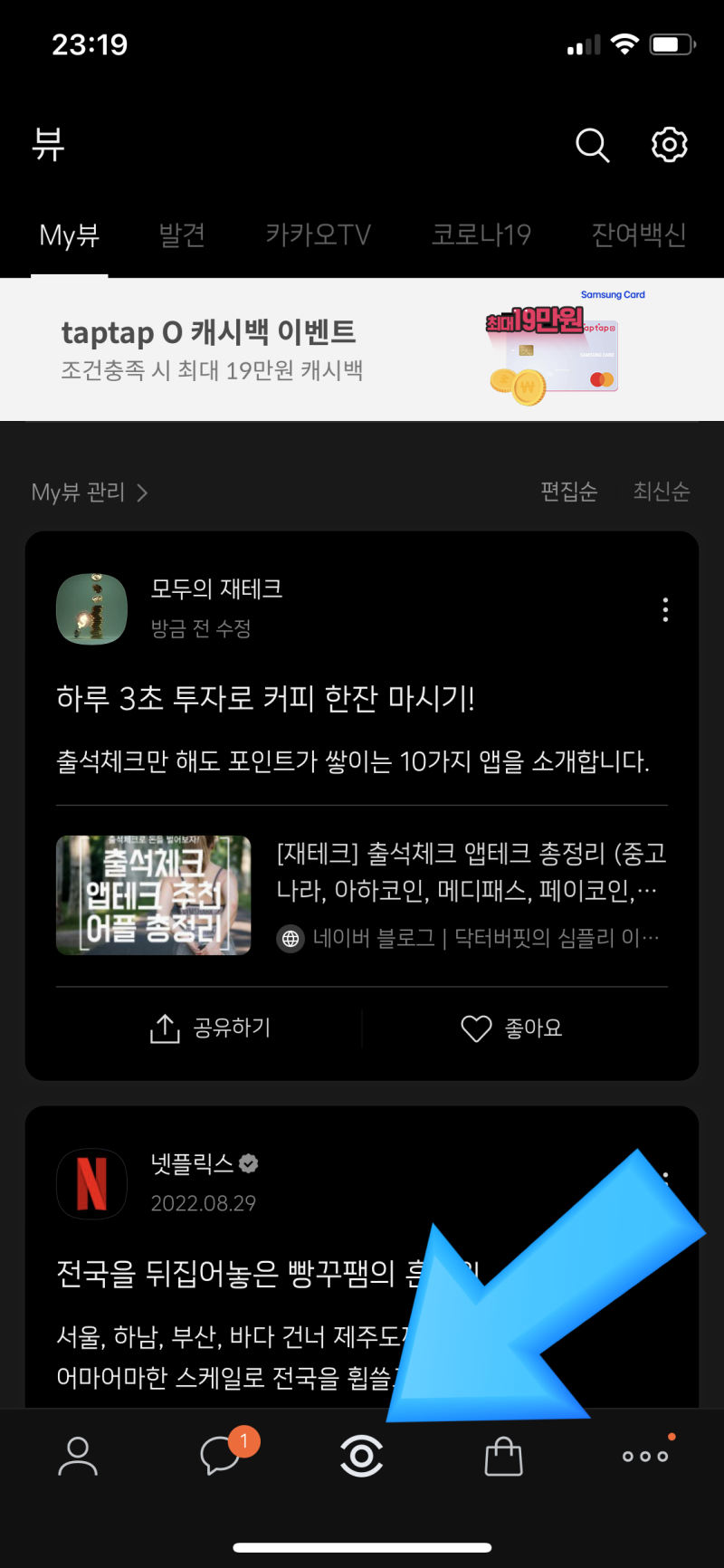
Task: Open the profile icon in bottom navigation
Action: pos(77,1456)
